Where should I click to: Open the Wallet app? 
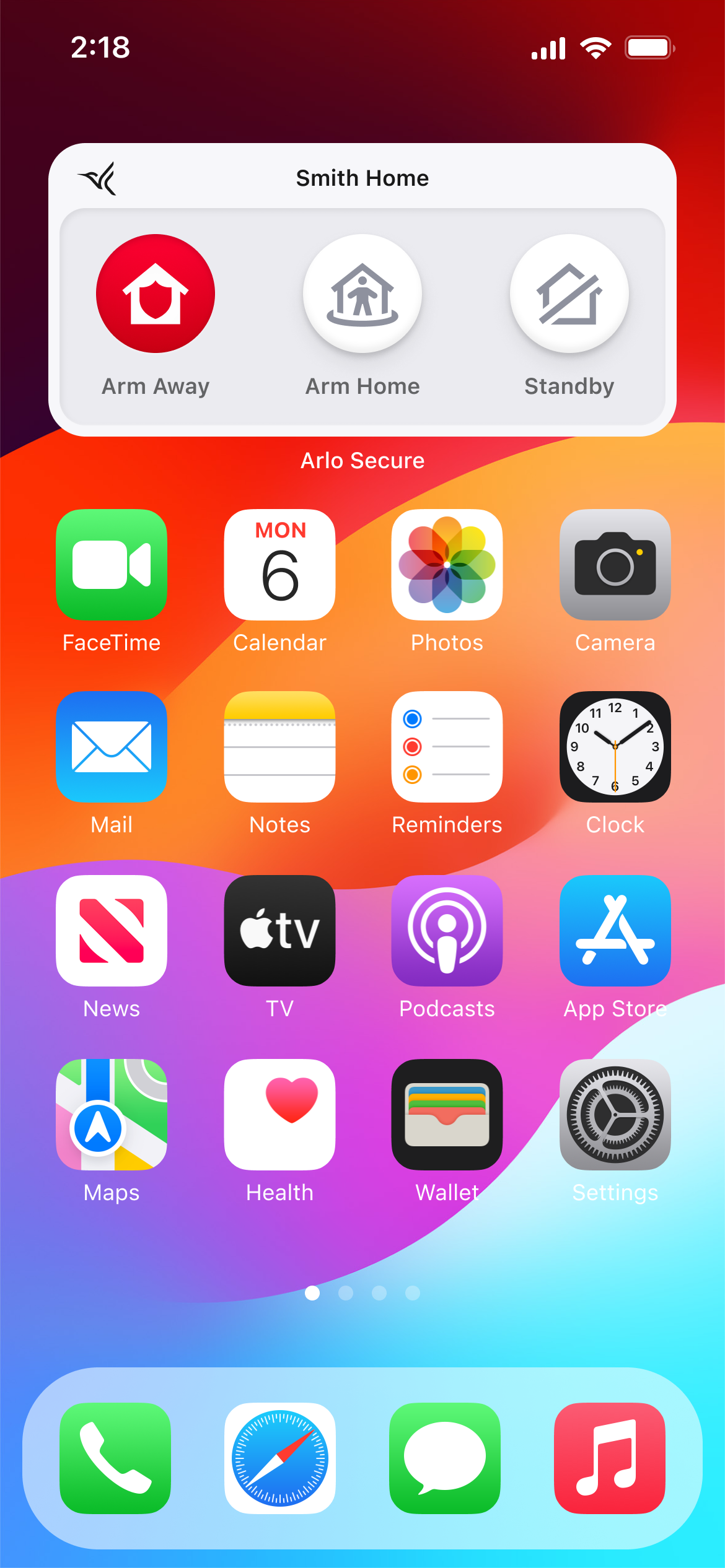tap(447, 1115)
